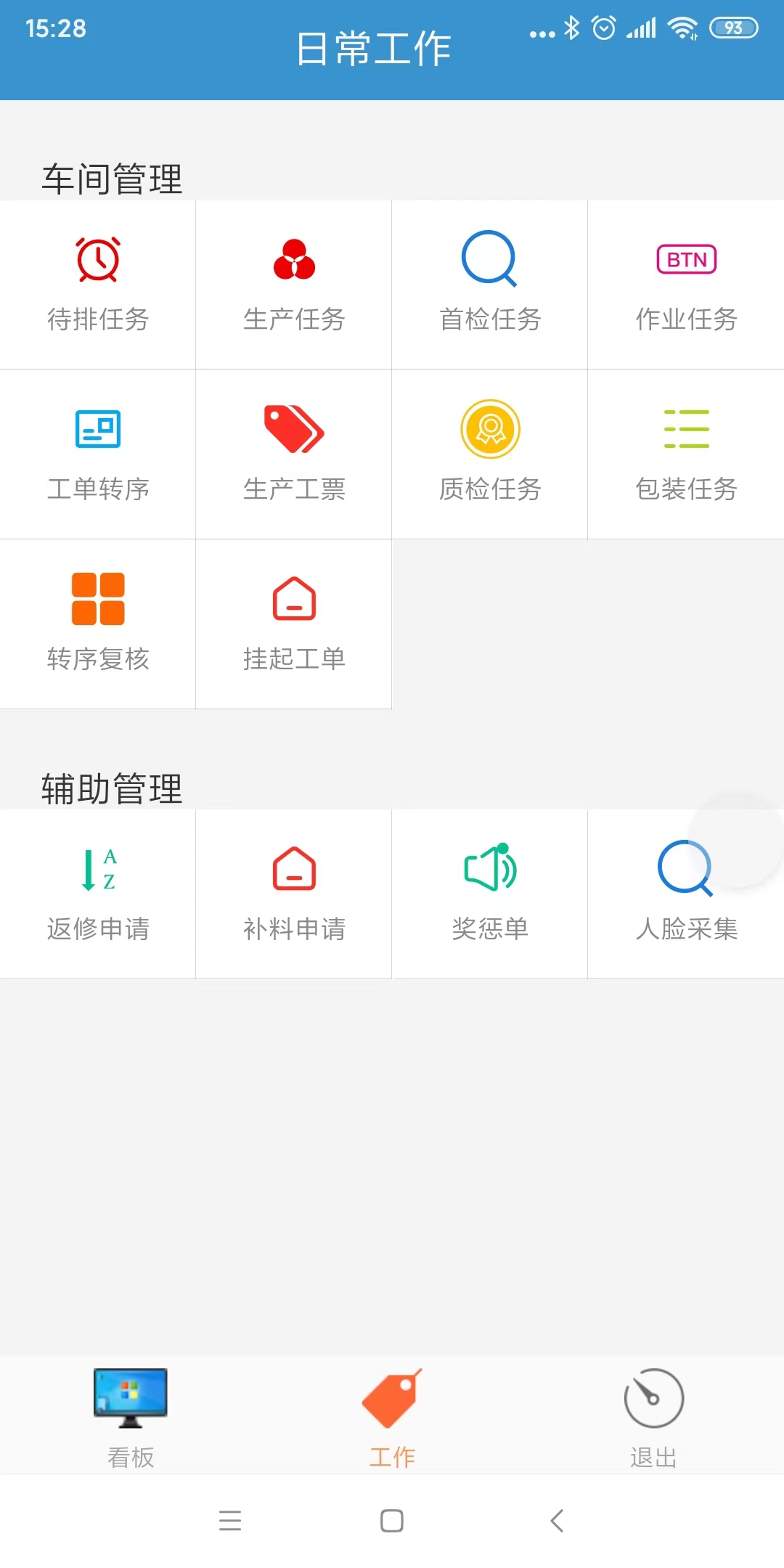This screenshot has width=784, height=1568.
Task: Switch to the 看板 tab
Action: click(x=131, y=1416)
